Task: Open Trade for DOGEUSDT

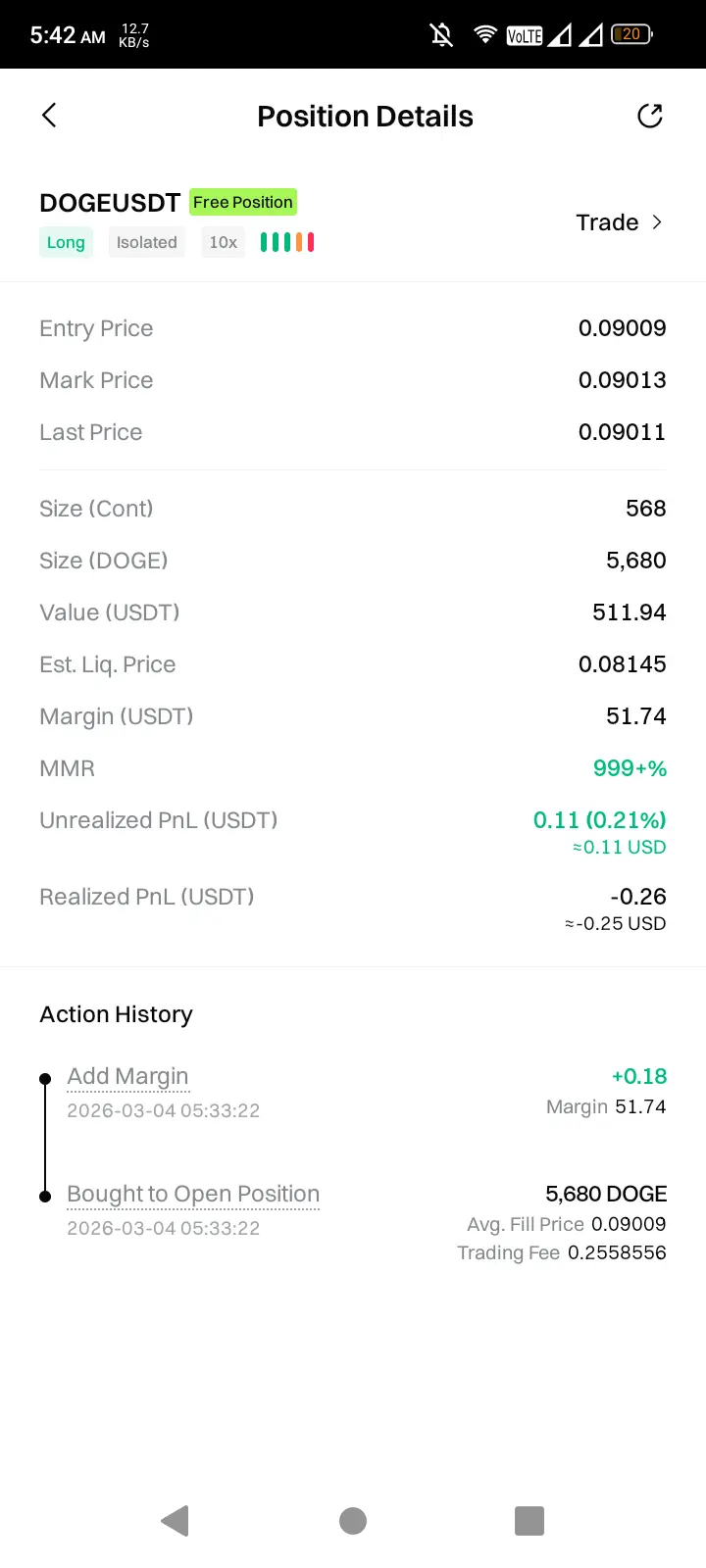Action: (x=619, y=222)
